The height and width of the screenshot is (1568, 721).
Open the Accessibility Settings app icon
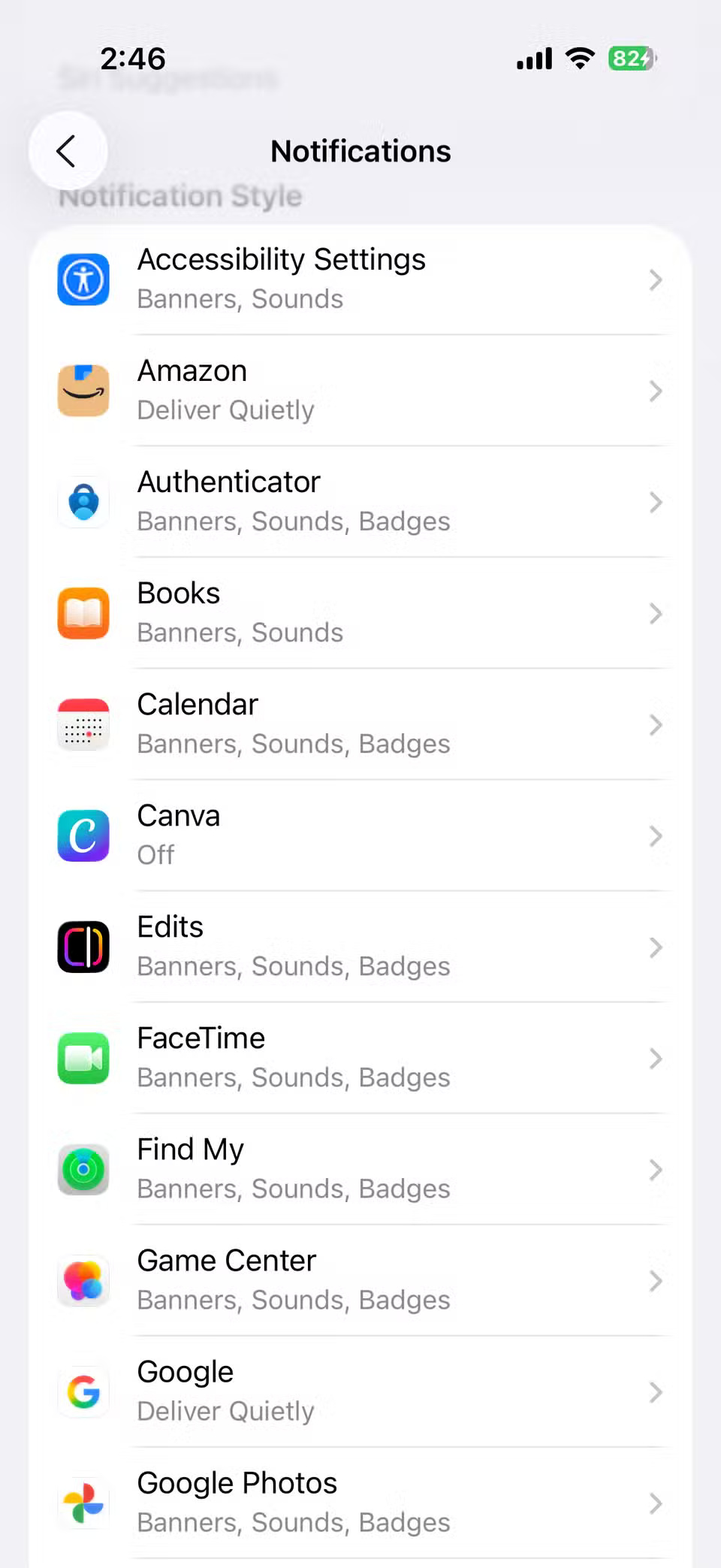(x=83, y=279)
